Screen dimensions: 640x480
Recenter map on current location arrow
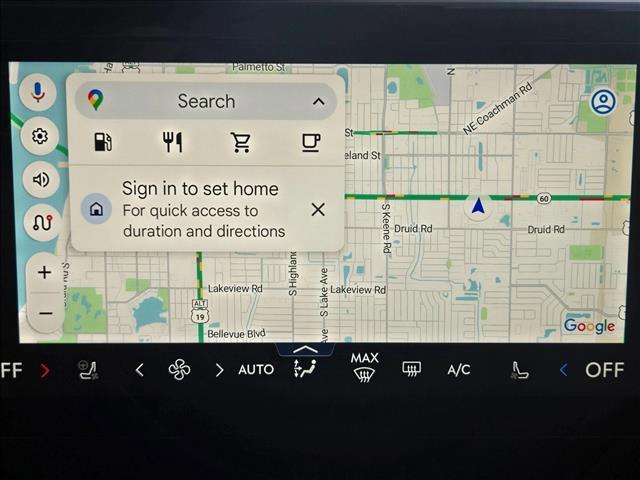point(478,207)
